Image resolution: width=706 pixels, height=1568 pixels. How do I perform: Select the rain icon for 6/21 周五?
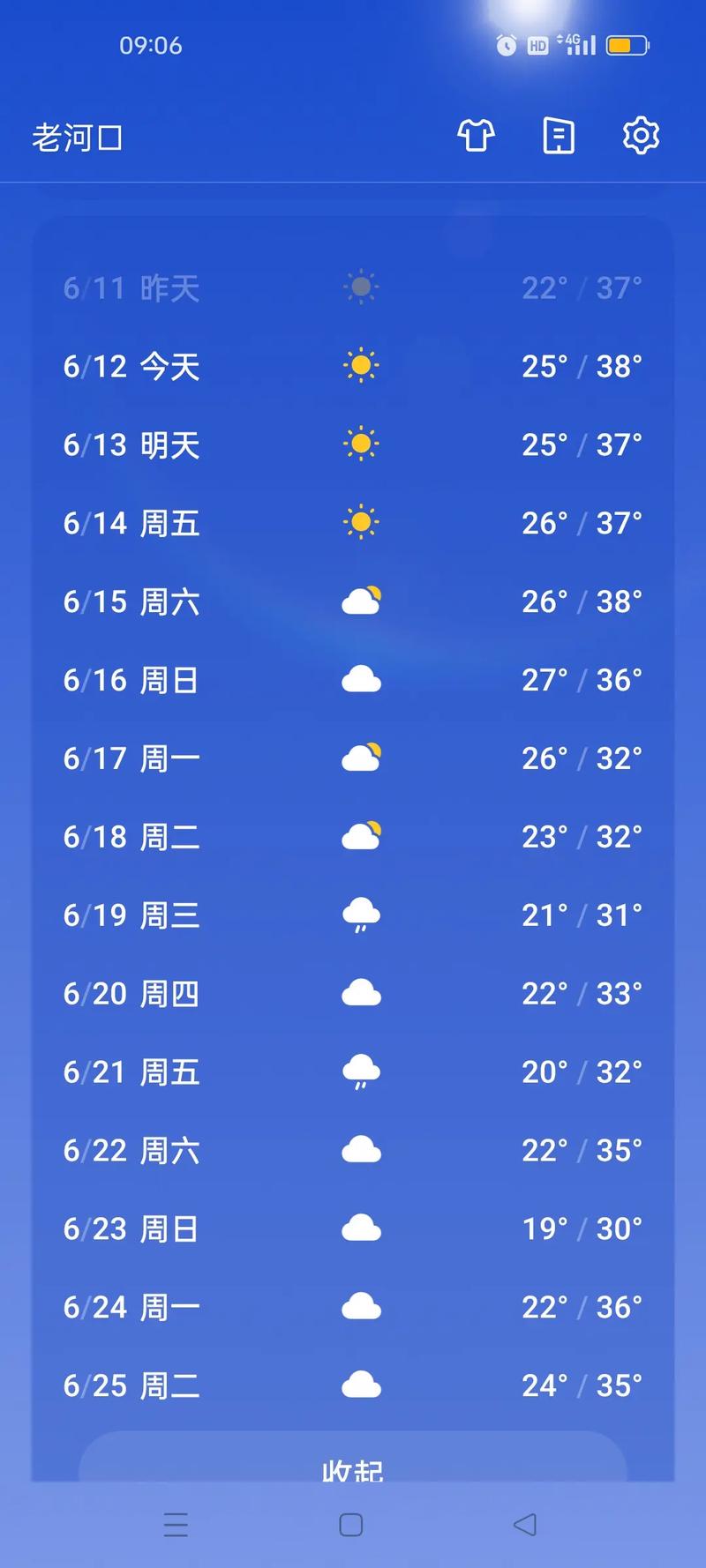pyautogui.click(x=361, y=1071)
